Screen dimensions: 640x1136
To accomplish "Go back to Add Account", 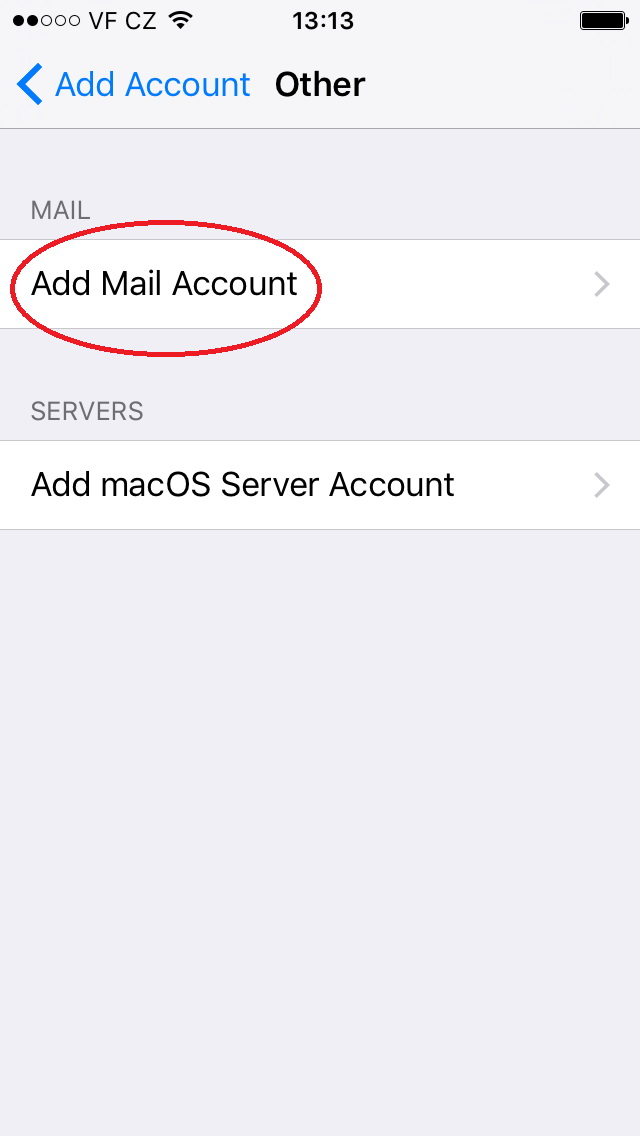I will [x=133, y=85].
